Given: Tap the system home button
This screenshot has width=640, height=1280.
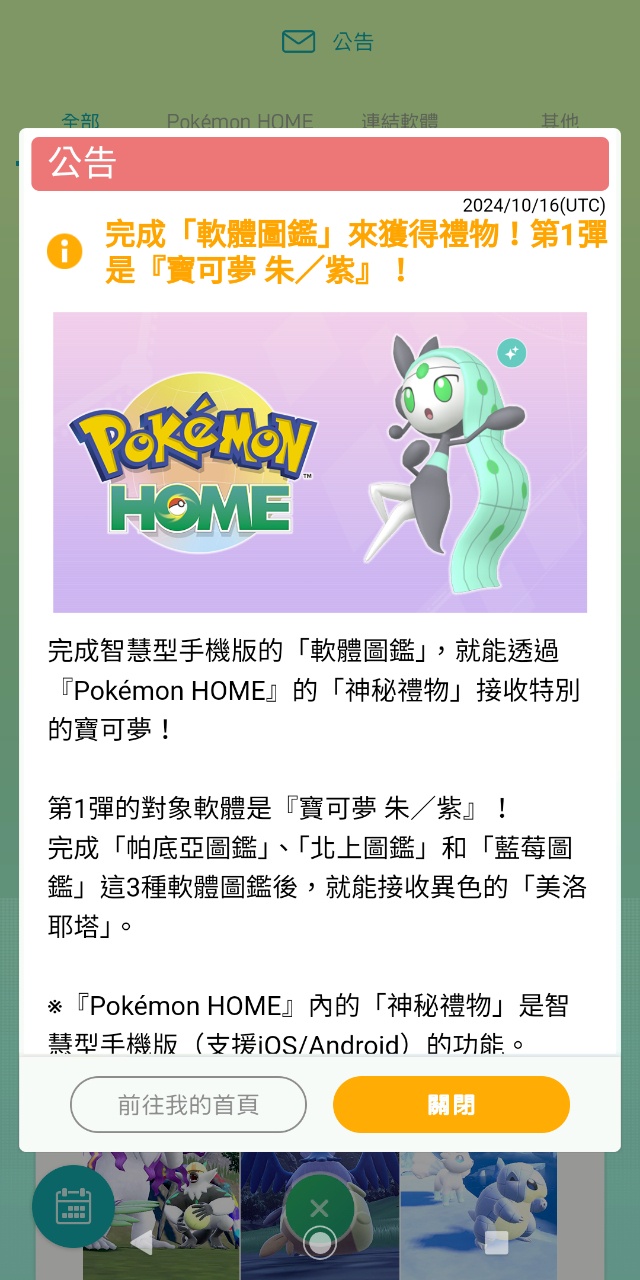Looking at the screenshot, I should [x=319, y=1242].
